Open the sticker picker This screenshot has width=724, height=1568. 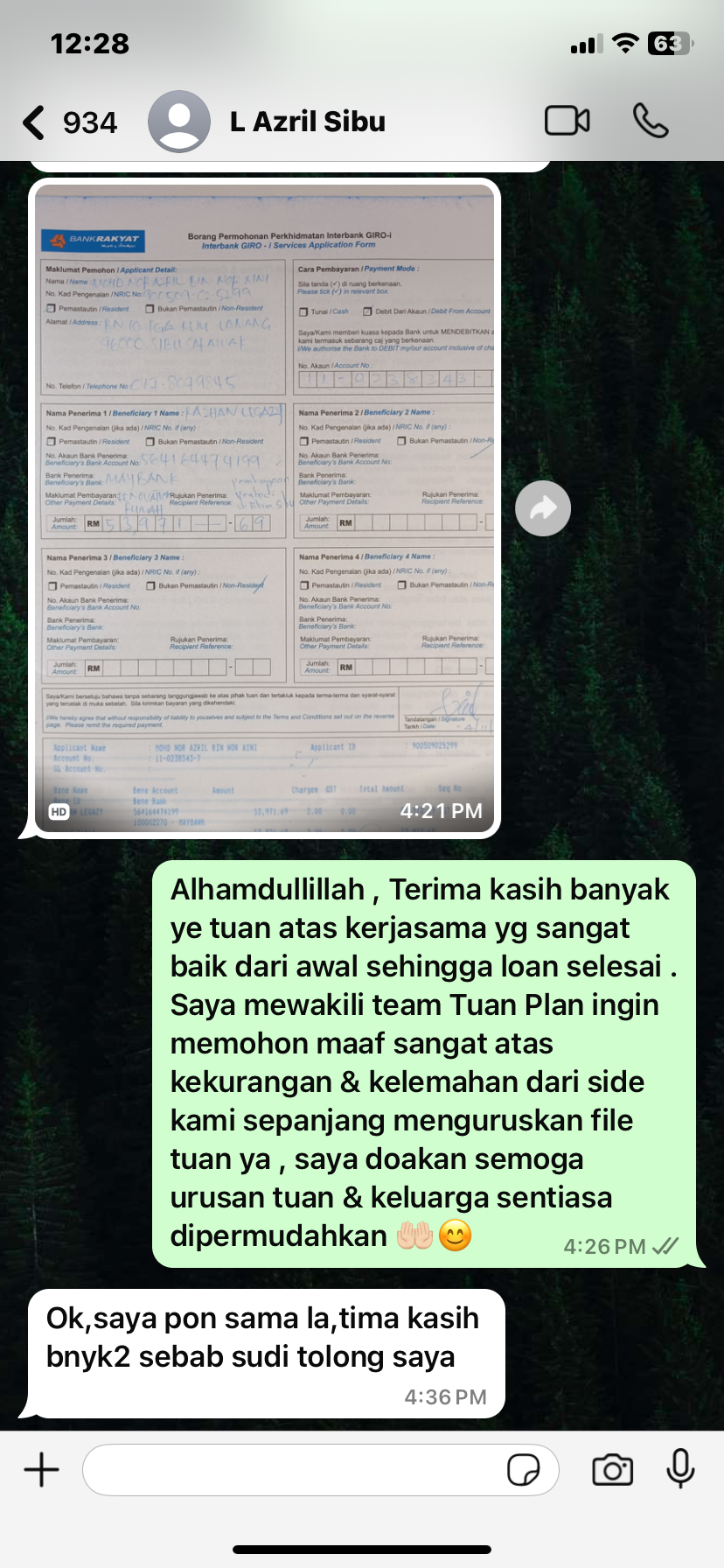point(523,1470)
